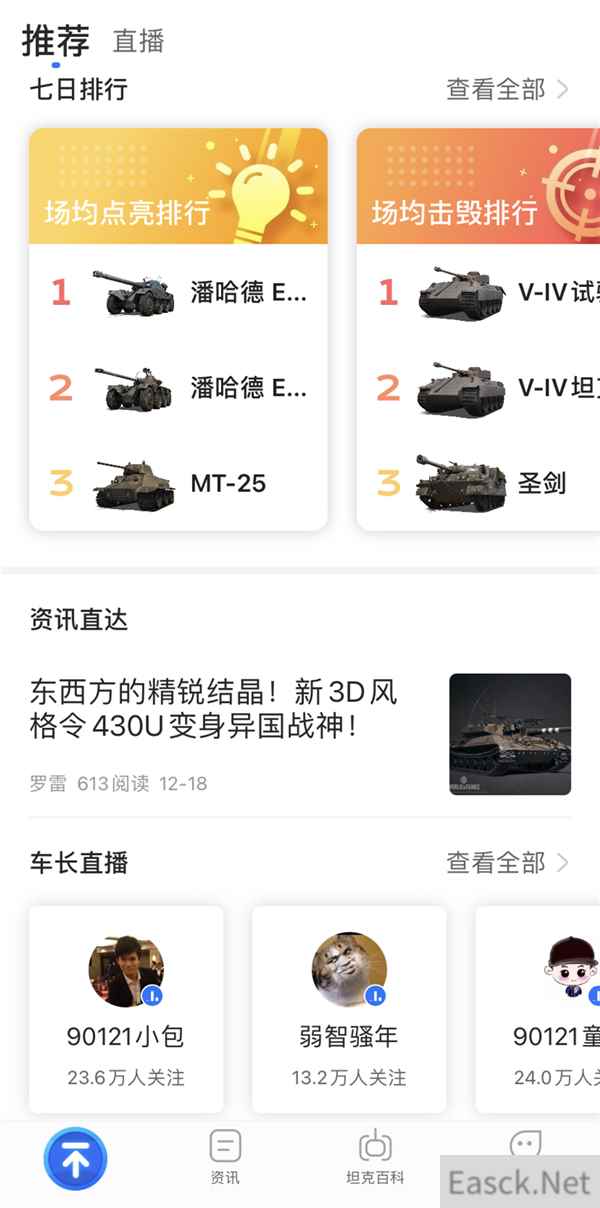Open streamer card 弱智骚年
Viewport: 600px width, 1208px height.
pos(349,1008)
